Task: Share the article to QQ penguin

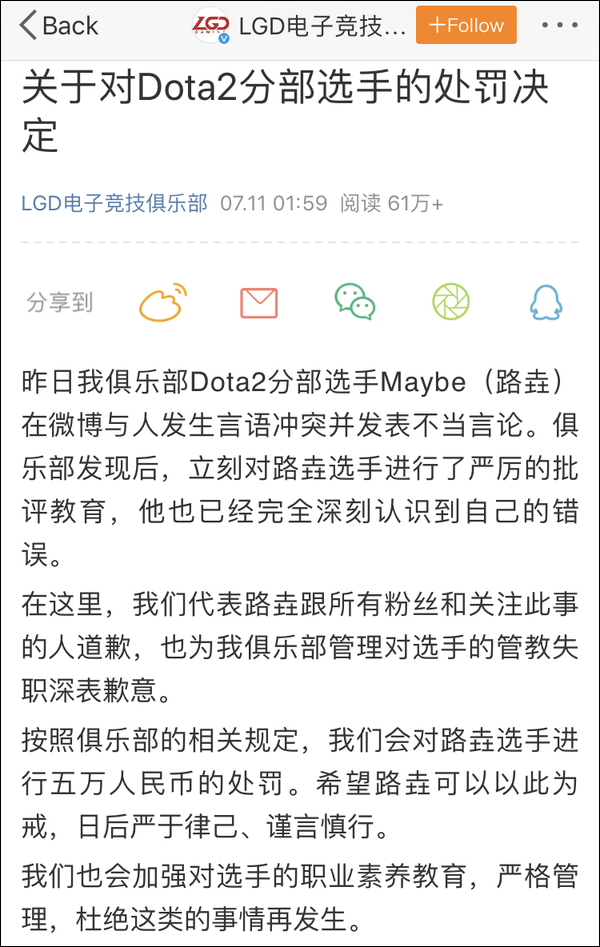Action: tap(545, 302)
